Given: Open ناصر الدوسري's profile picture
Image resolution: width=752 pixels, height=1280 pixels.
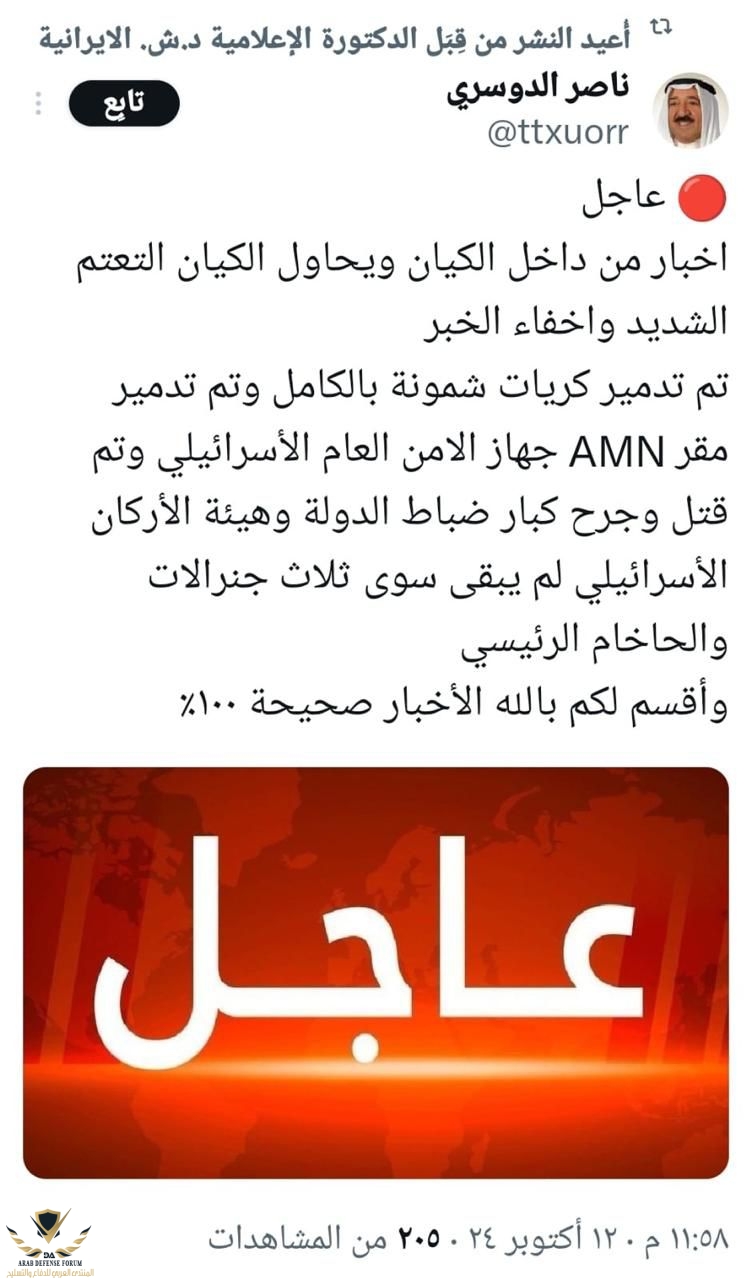Looking at the screenshot, I should (690, 110).
